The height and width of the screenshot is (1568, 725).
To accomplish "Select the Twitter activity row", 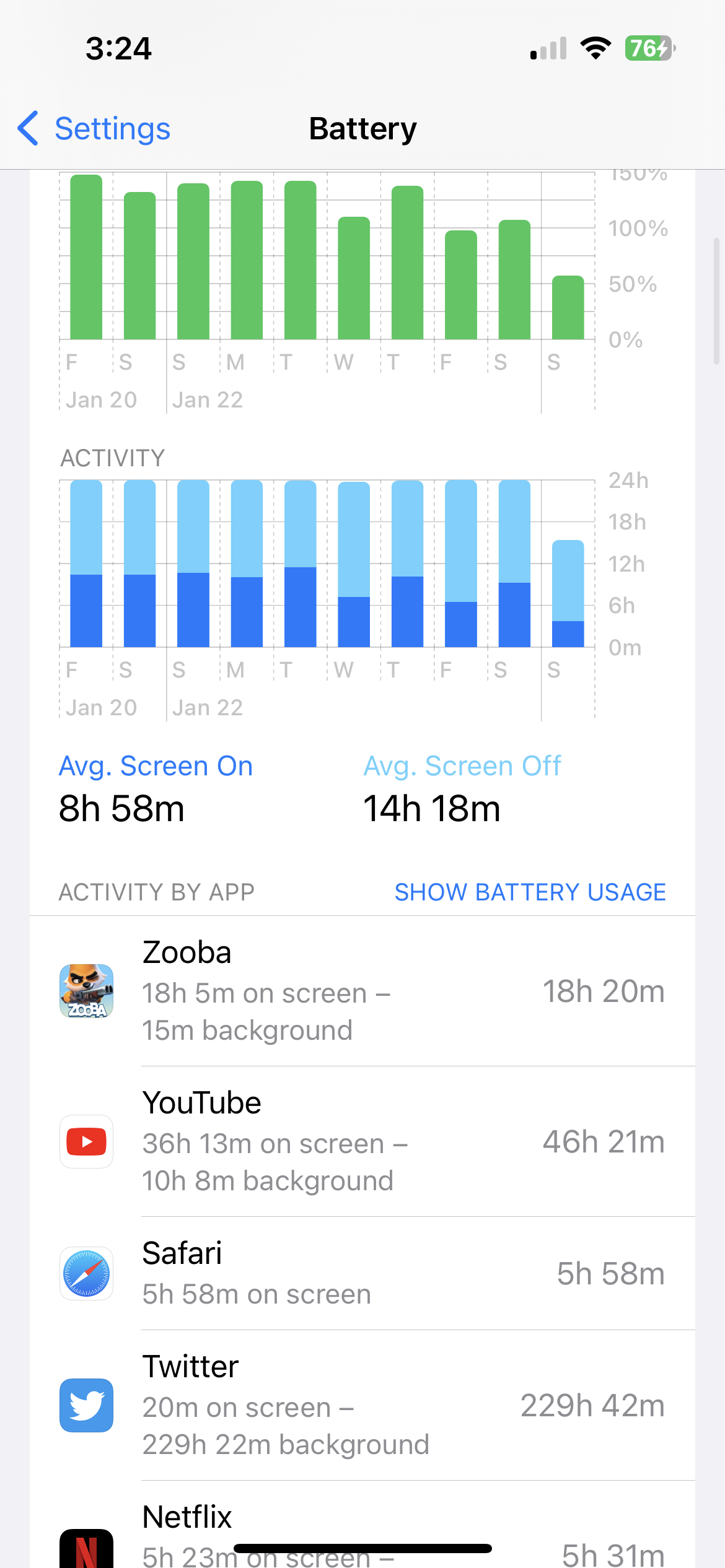I will (x=362, y=1405).
